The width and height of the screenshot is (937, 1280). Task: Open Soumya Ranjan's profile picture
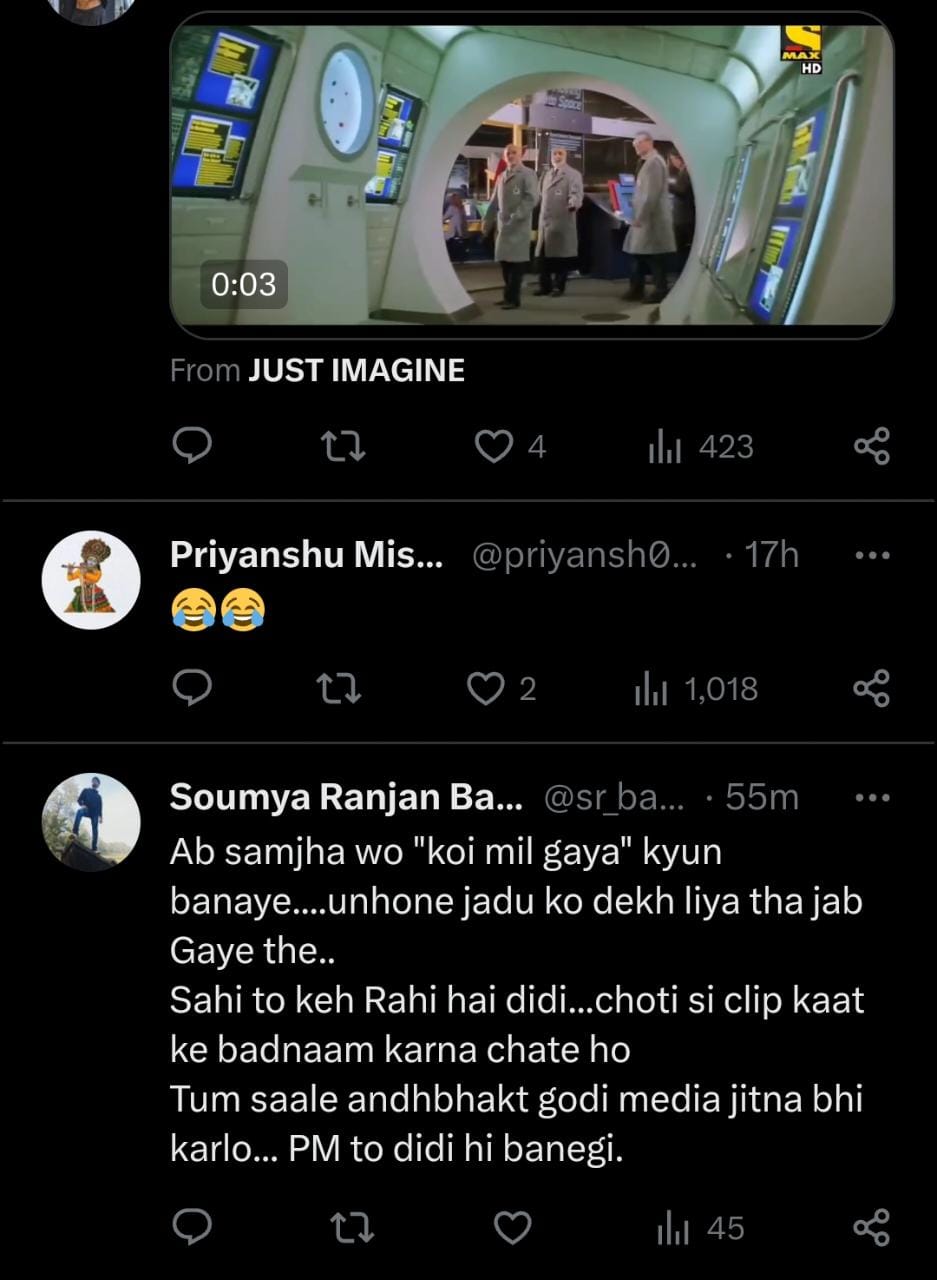point(91,822)
